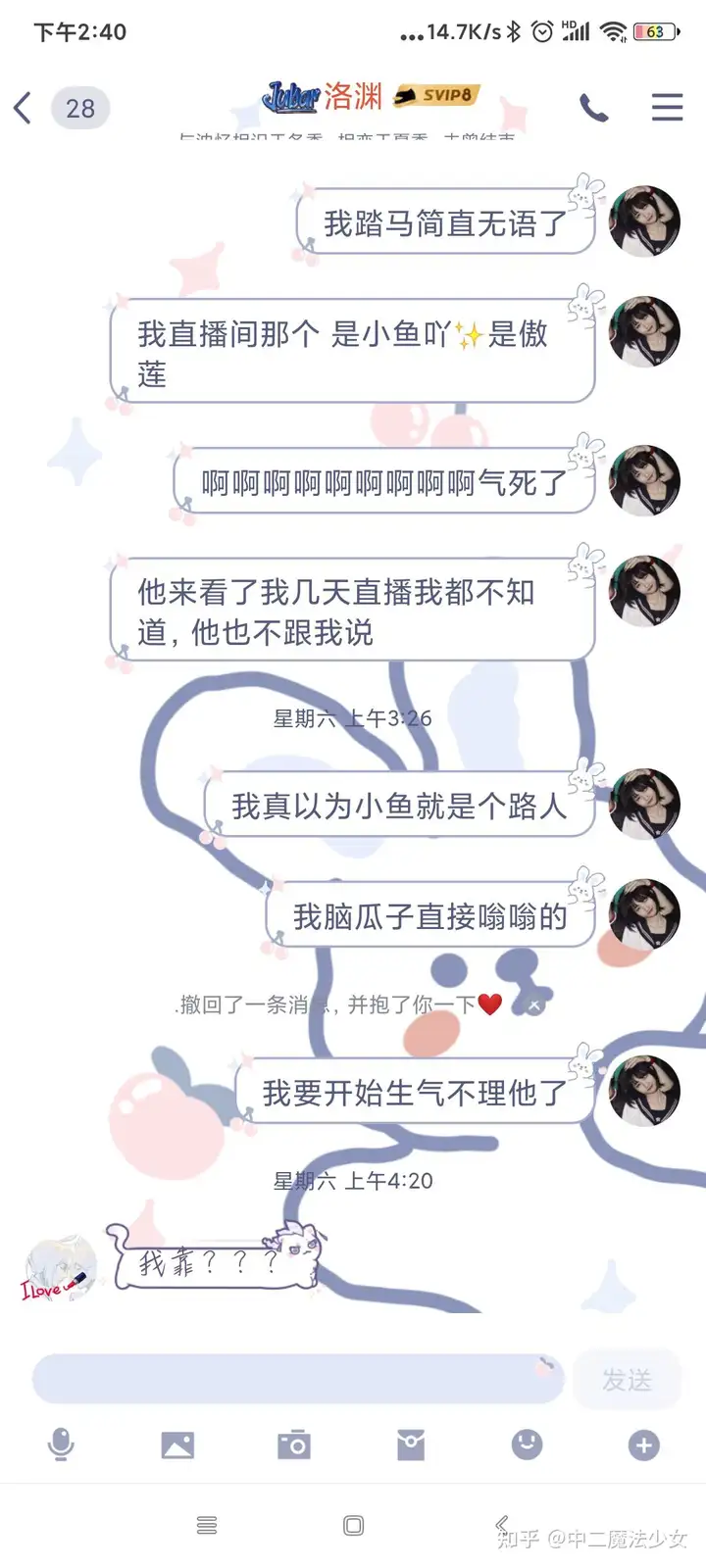Start a voice call with 洛渊
Image resolution: width=706 pixels, height=1568 pixels.
pyautogui.click(x=593, y=108)
